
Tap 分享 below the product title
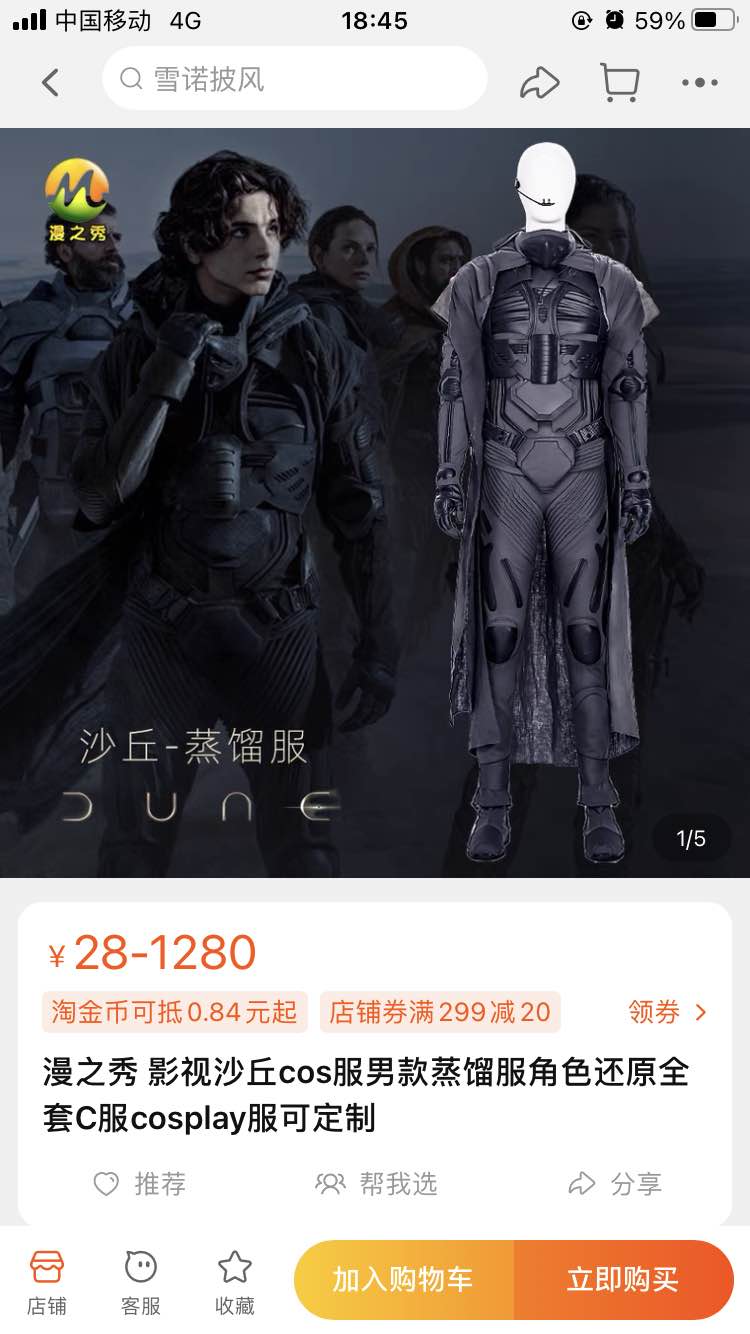[x=614, y=1184]
